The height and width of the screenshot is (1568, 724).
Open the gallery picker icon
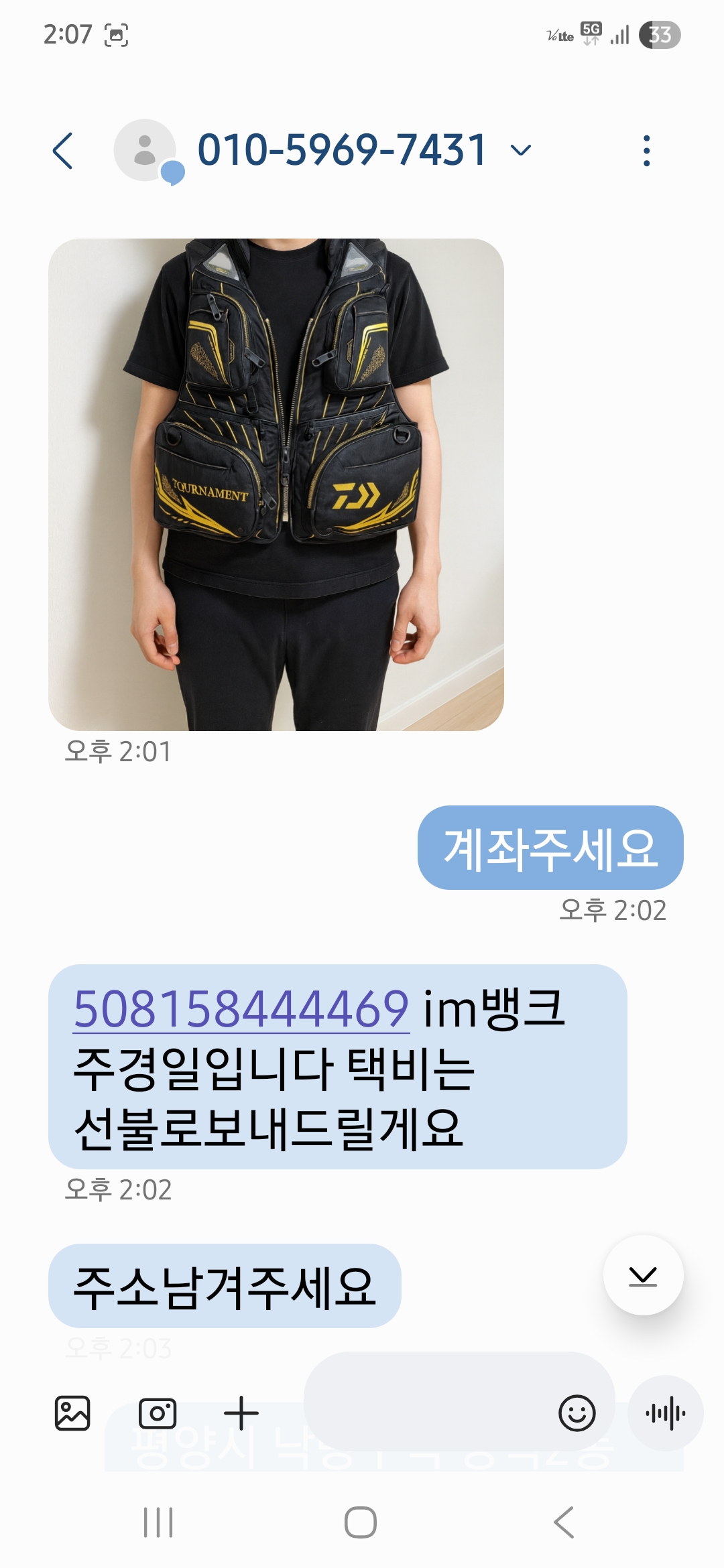click(x=72, y=1413)
